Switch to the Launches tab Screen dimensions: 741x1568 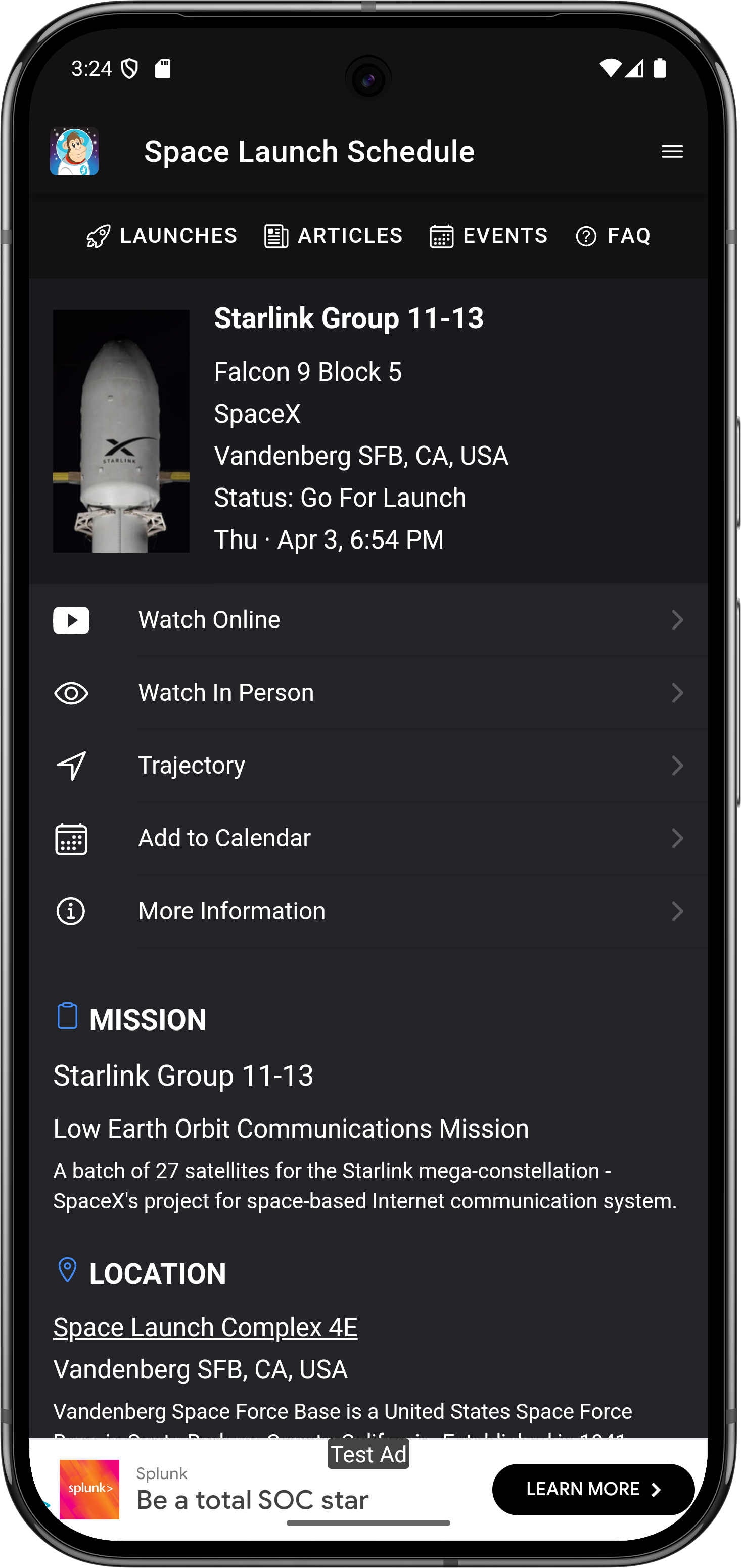[x=162, y=236]
